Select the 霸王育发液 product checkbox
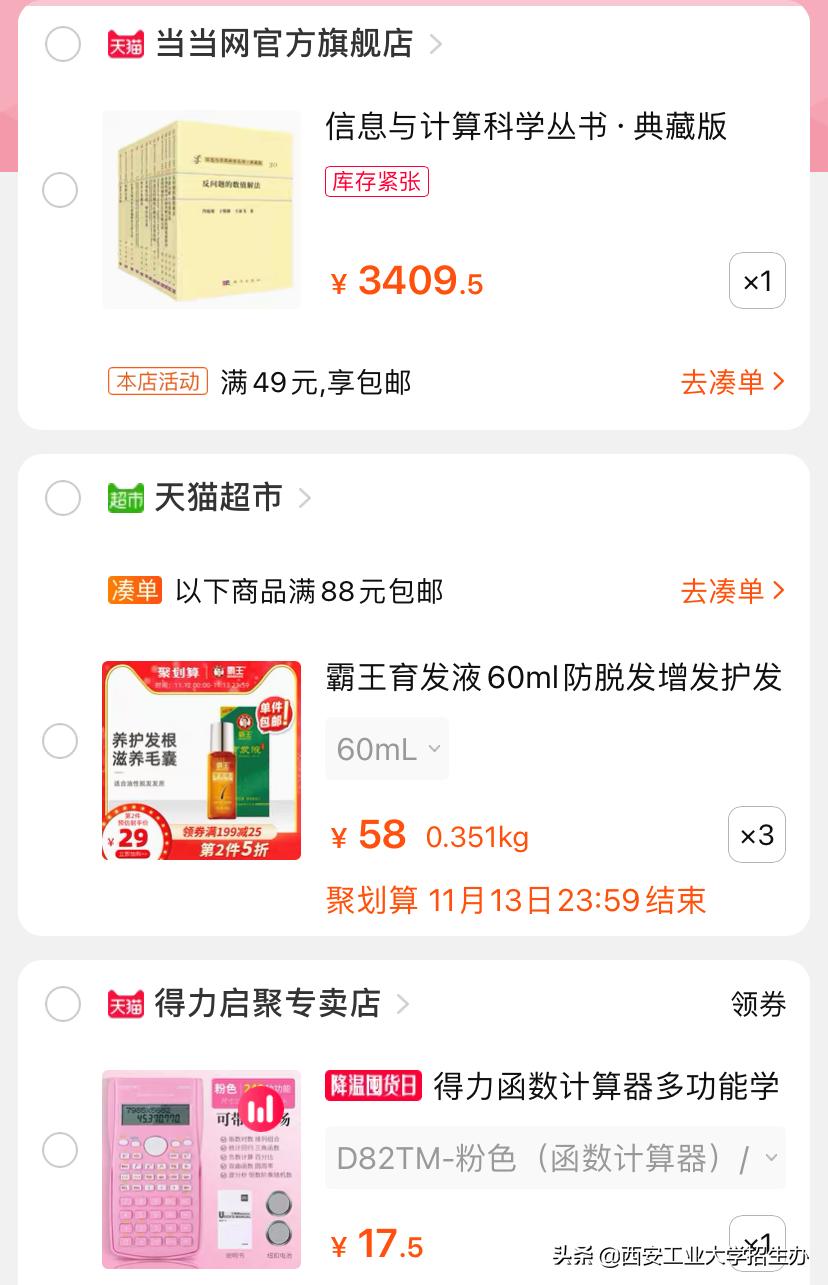Image resolution: width=828 pixels, height=1285 pixels. click(62, 741)
